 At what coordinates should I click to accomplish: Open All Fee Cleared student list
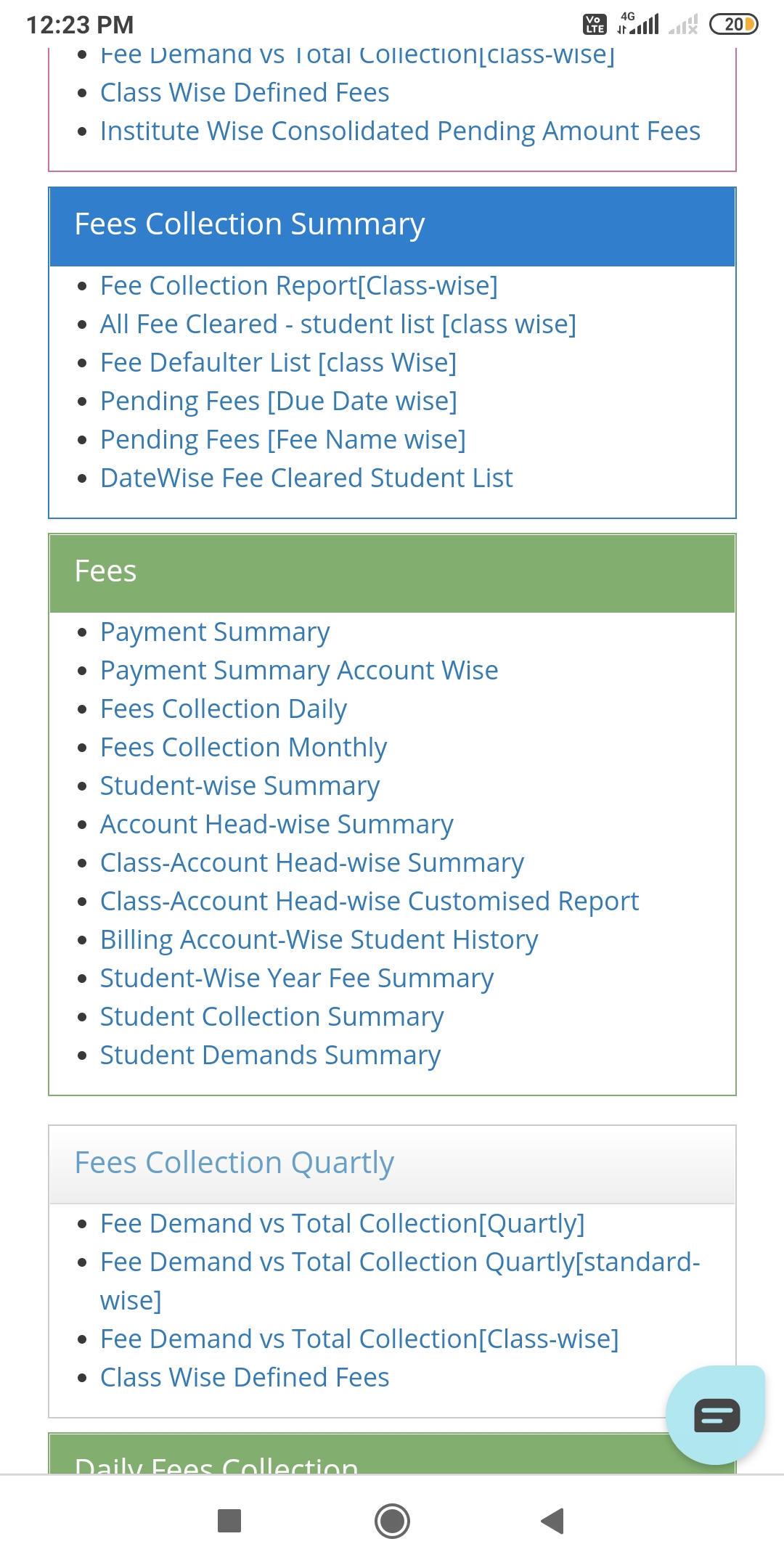click(x=338, y=324)
